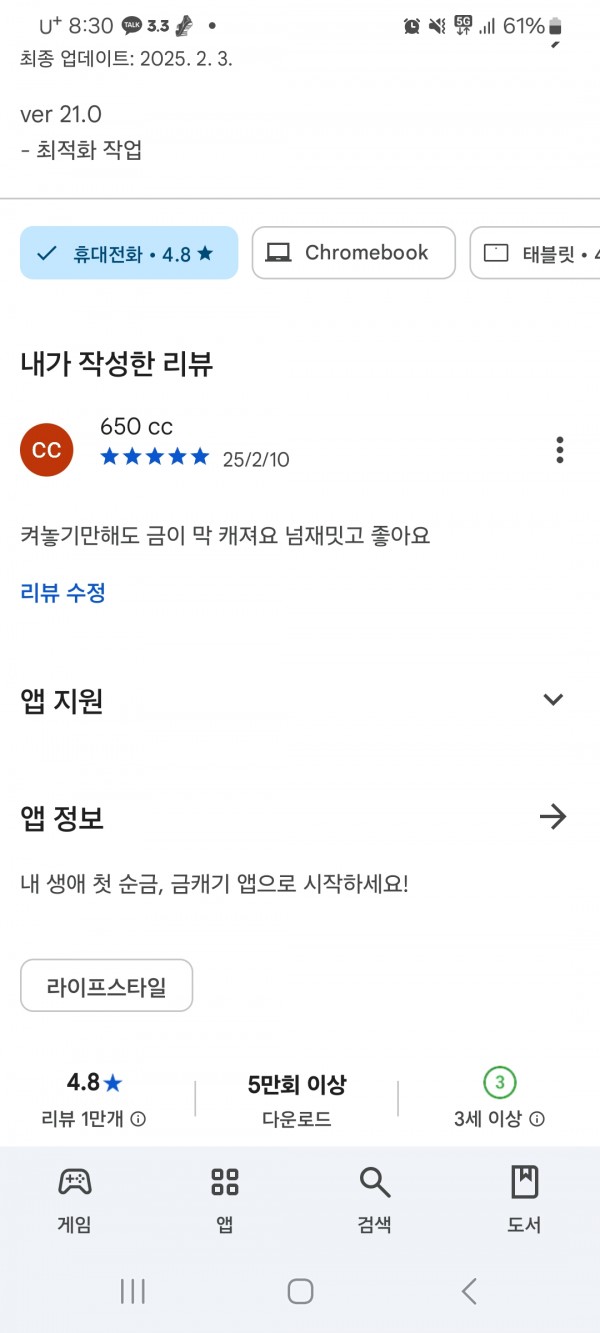Open 앱 정보 details arrow

coord(553,817)
